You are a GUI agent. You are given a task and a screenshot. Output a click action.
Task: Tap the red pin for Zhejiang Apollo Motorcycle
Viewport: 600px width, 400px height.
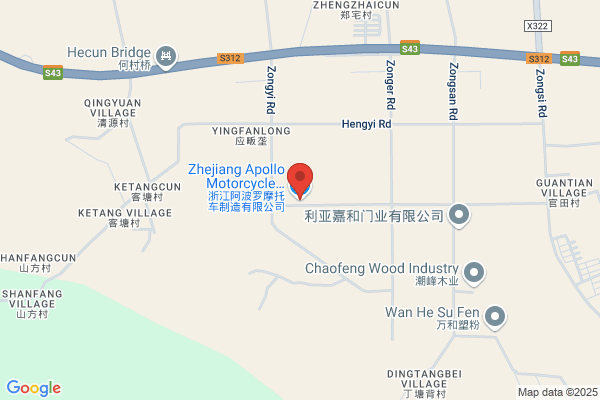300,180
